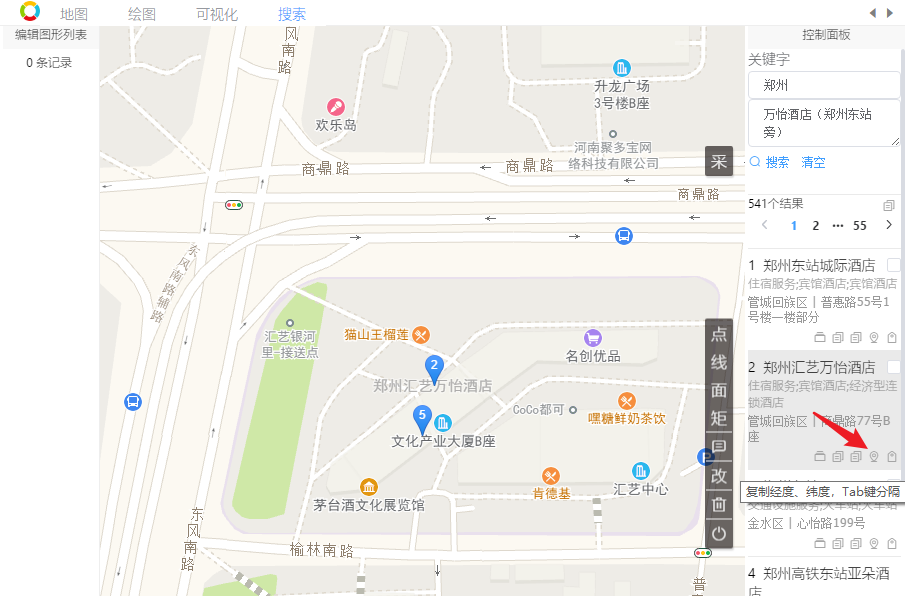Activate the 采 collection tool
This screenshot has height=596, width=905.
coord(718,162)
